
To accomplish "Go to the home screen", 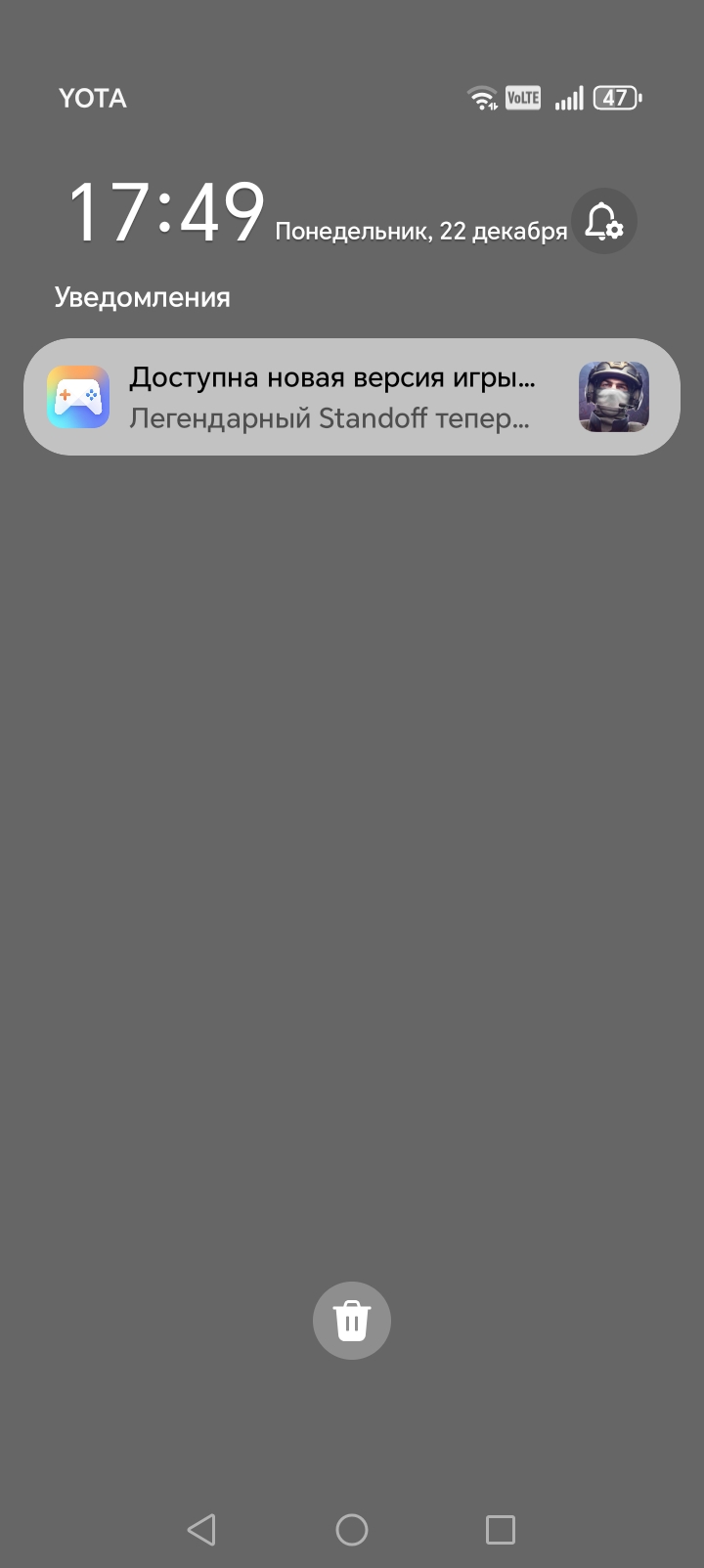I will point(352,1530).
